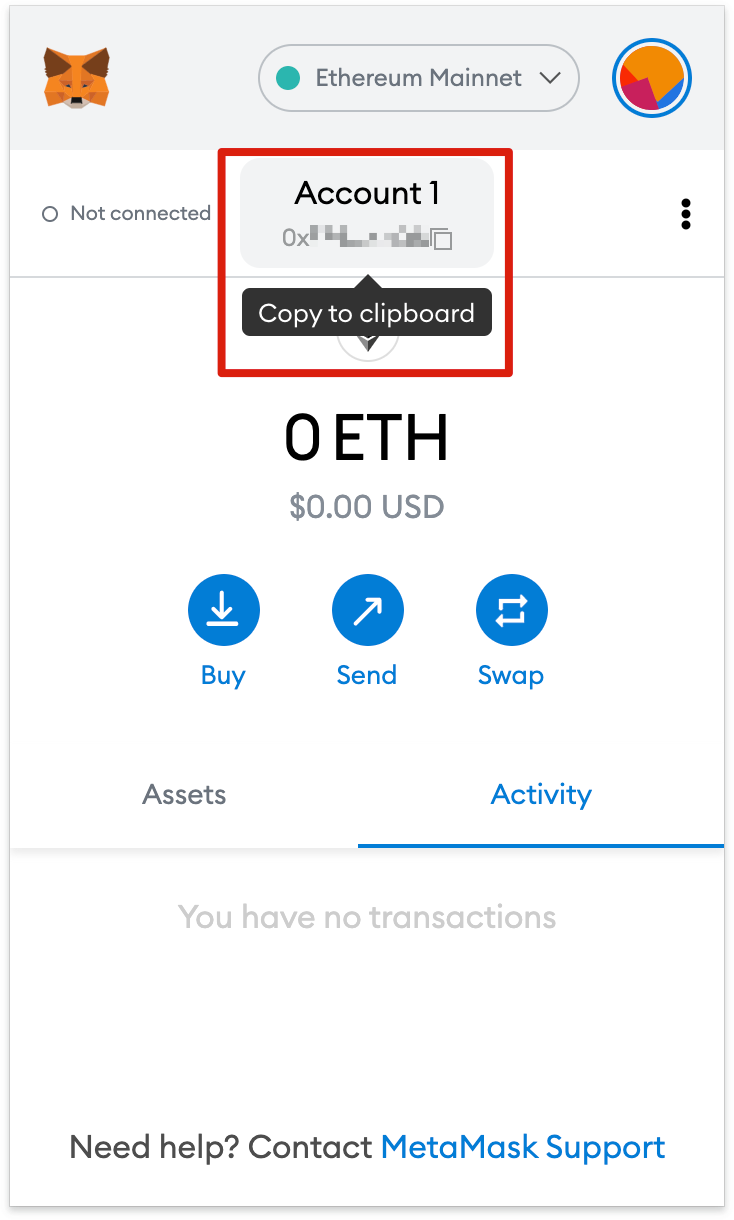734x1220 pixels.
Task: Open the Ethereum Mainnet network dropdown
Action: [x=418, y=78]
